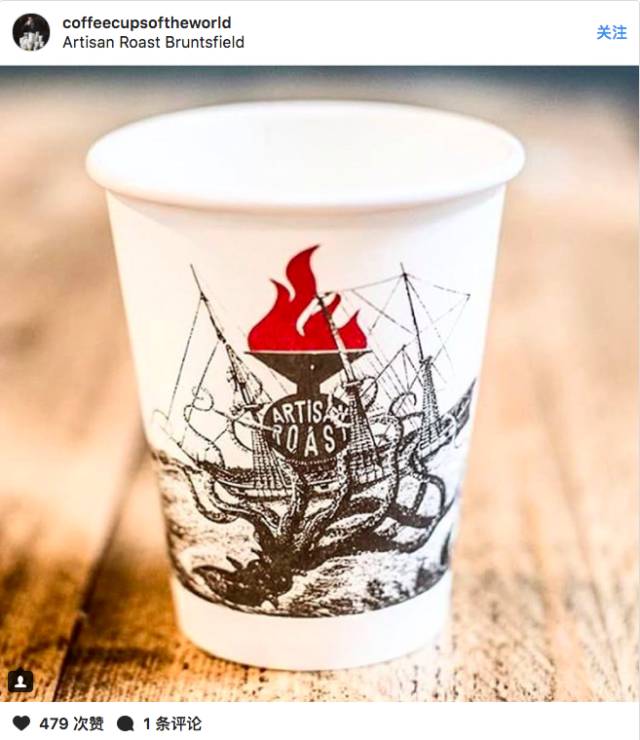Screen dimensions: 640x740
Task: Open the coffeecupsoftheworld username link
Action: click(x=146, y=22)
